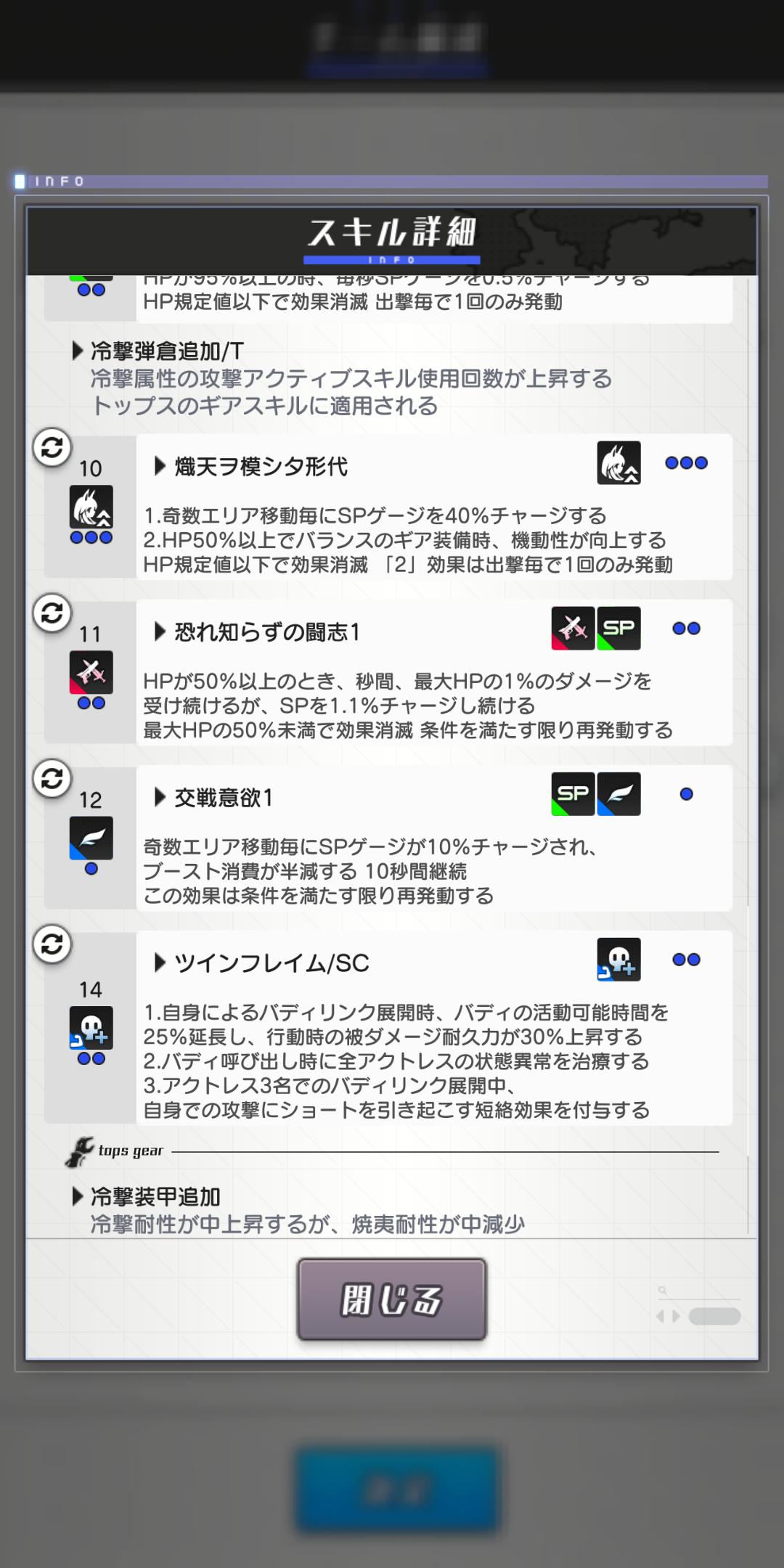Image resolution: width=784 pixels, height=1568 pixels.
Task: Tap the swap icon beside 交戦意欲1
Action: click(x=52, y=779)
